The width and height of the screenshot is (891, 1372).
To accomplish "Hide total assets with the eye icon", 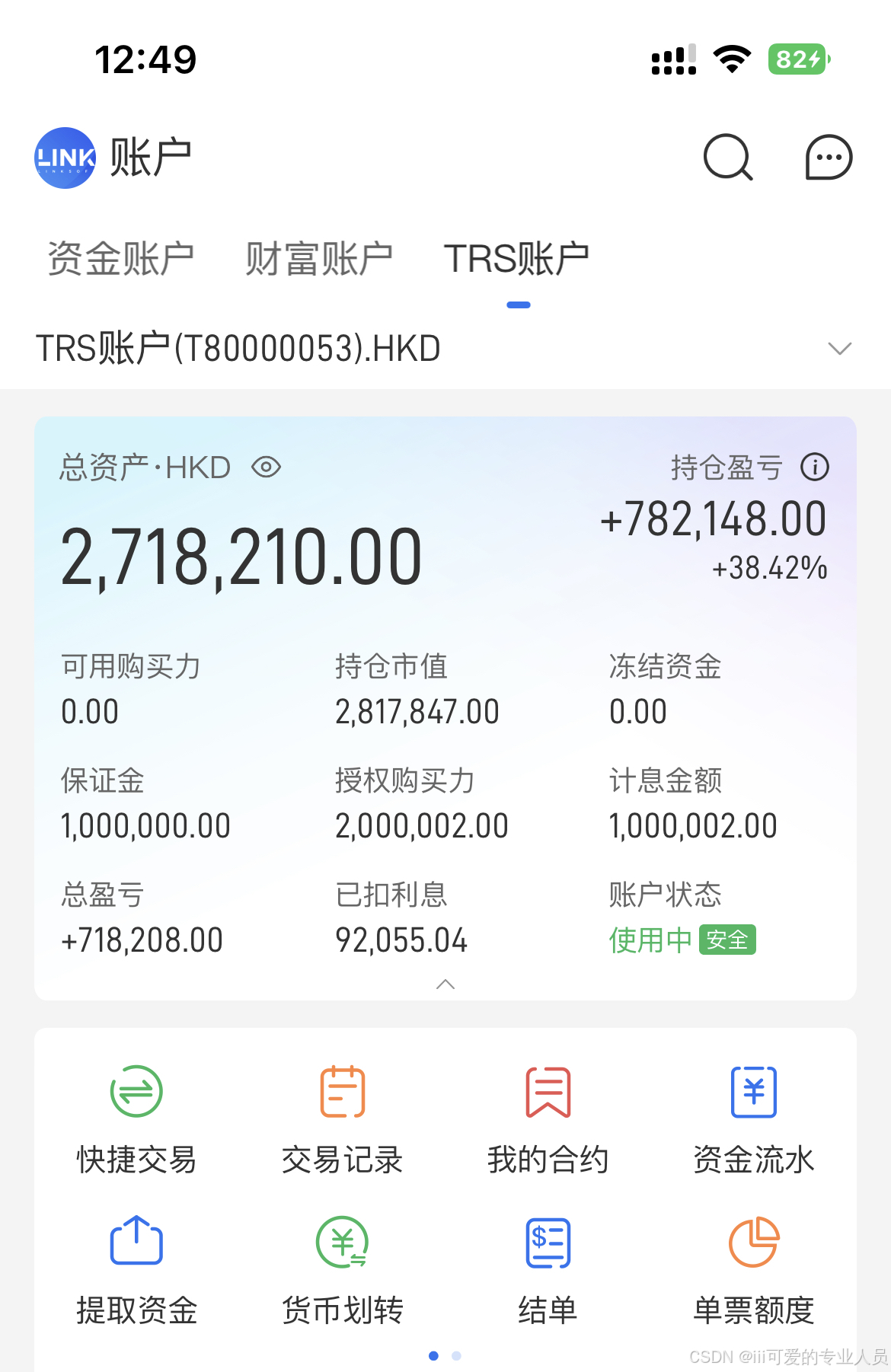I will 267,467.
